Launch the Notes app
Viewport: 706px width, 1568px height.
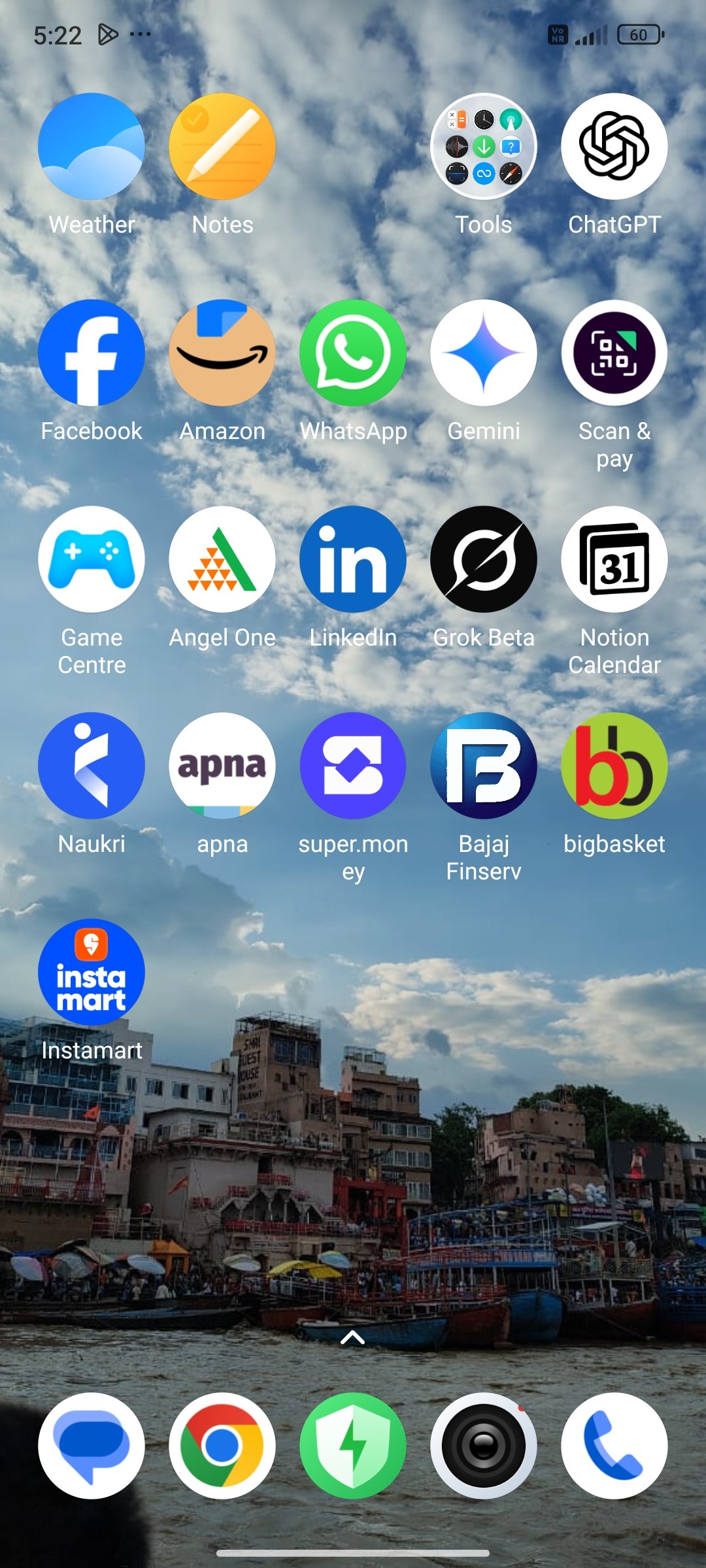[x=222, y=146]
